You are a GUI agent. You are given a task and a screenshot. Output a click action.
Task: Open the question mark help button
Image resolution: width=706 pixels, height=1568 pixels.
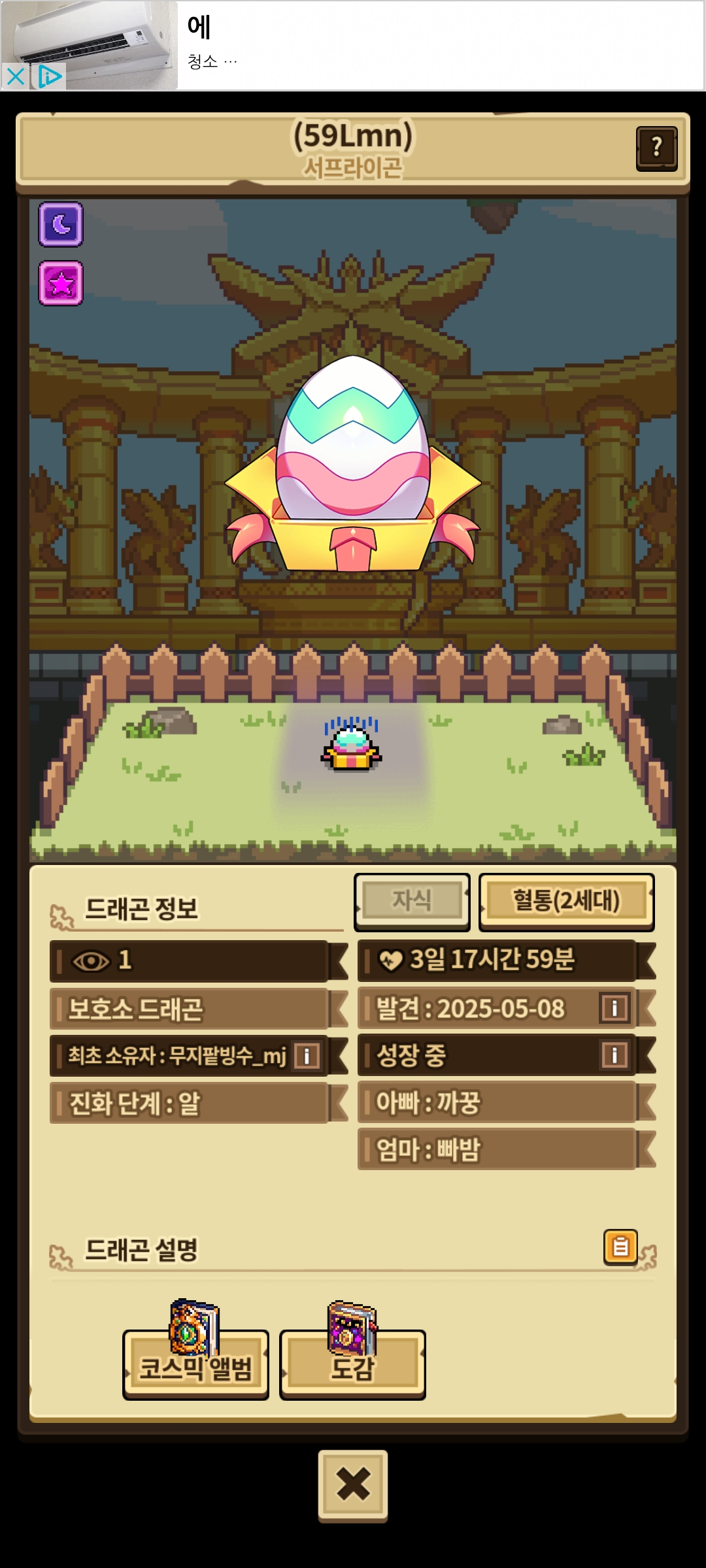tap(656, 148)
